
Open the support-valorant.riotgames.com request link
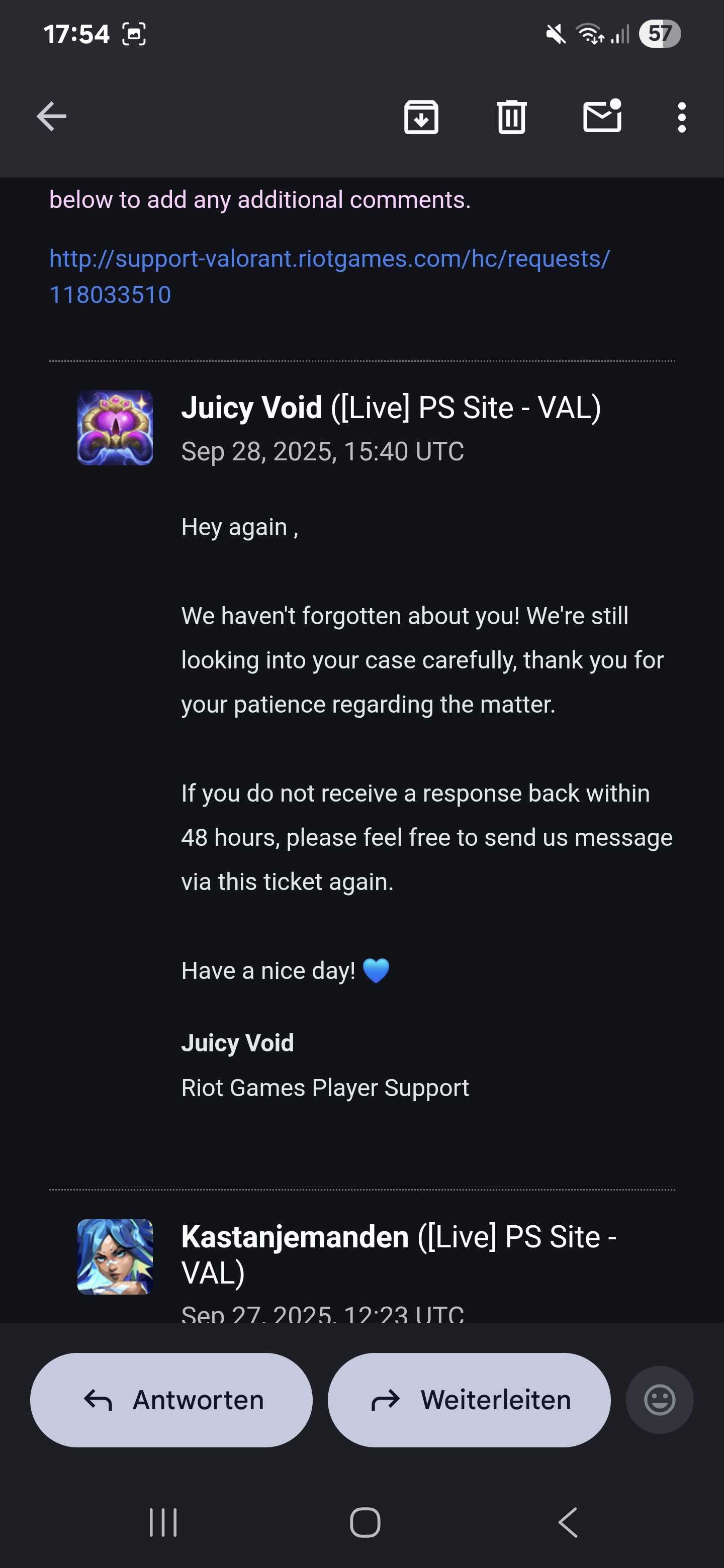point(329,259)
